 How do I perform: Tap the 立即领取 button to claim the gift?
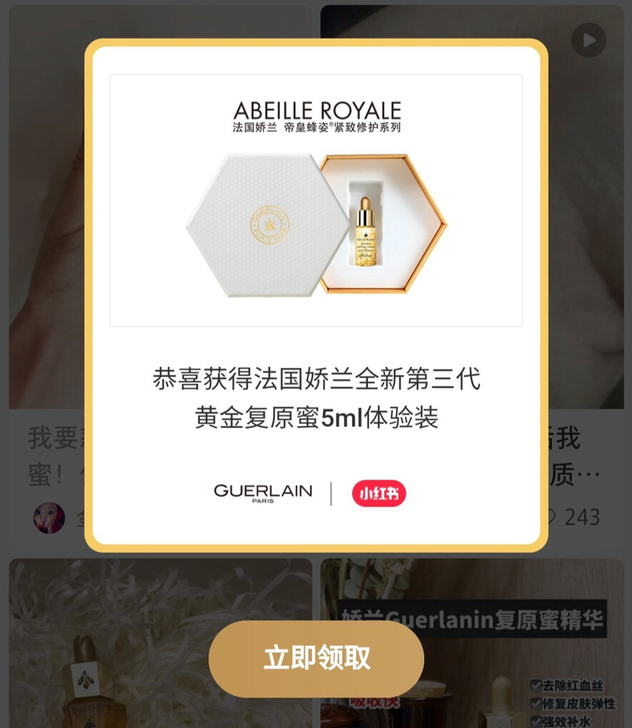[x=316, y=658]
